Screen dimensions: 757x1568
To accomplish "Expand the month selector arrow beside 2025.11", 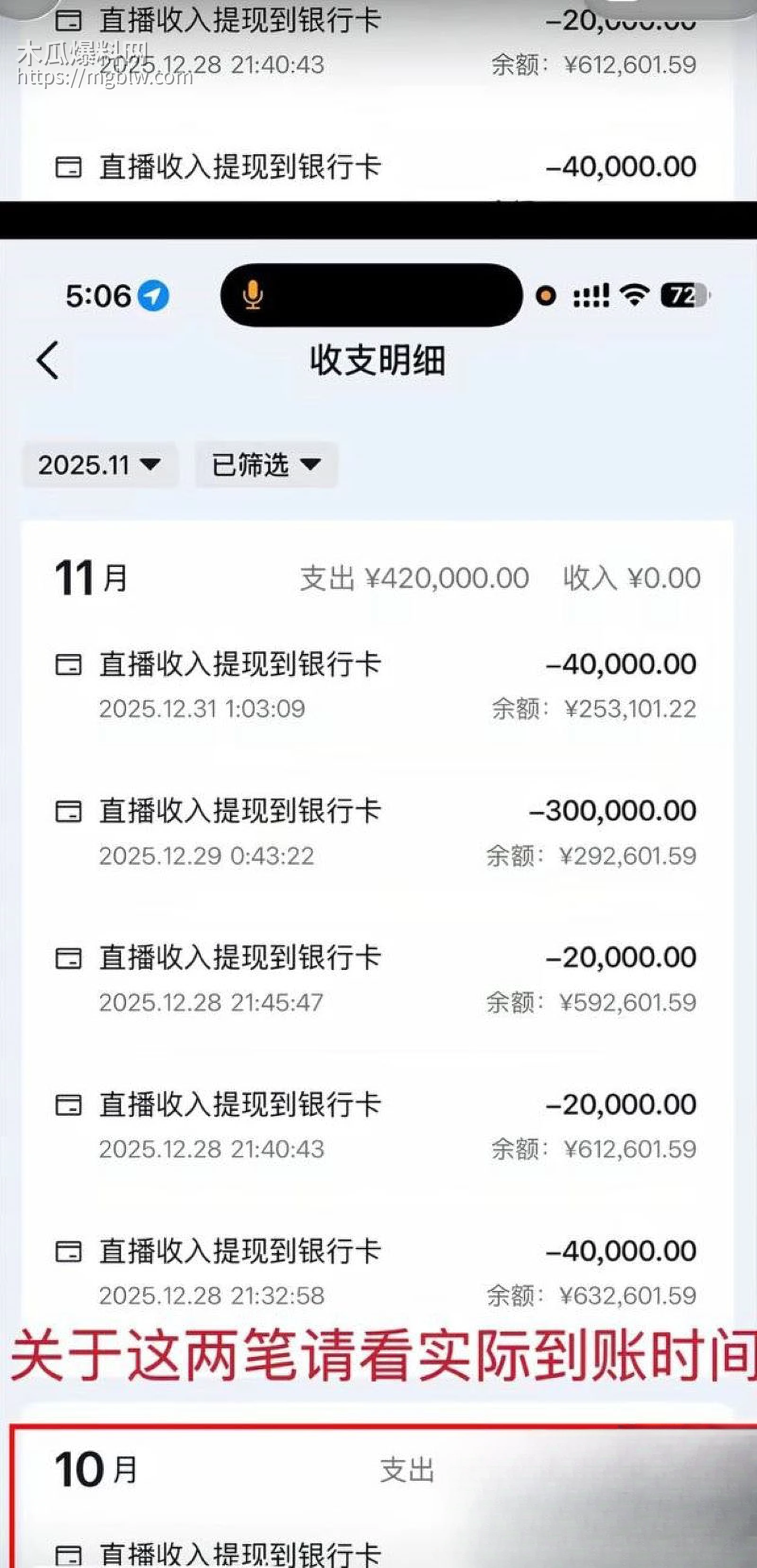I will click(150, 466).
